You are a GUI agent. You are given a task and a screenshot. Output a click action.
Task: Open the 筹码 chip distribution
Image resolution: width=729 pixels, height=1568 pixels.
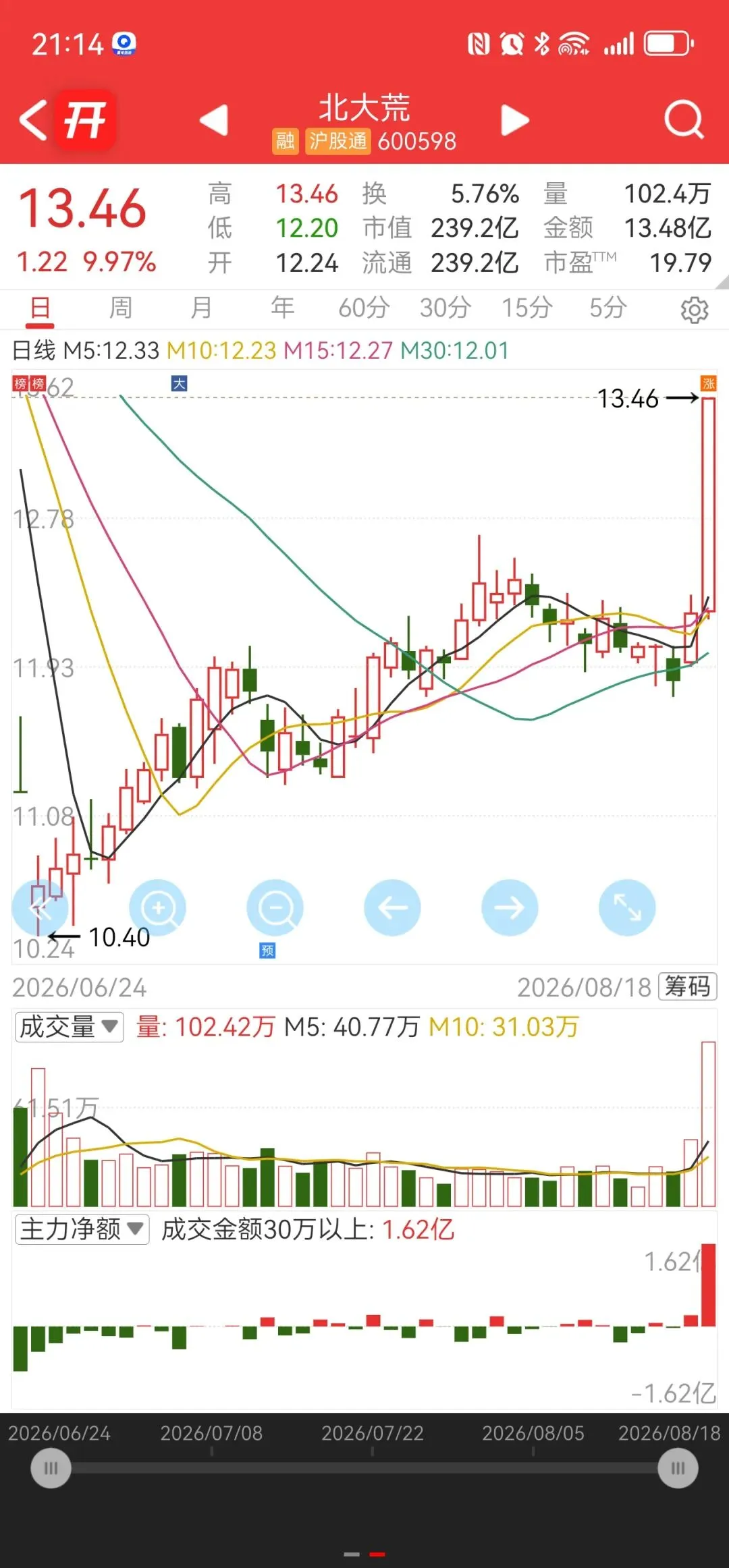[x=687, y=986]
